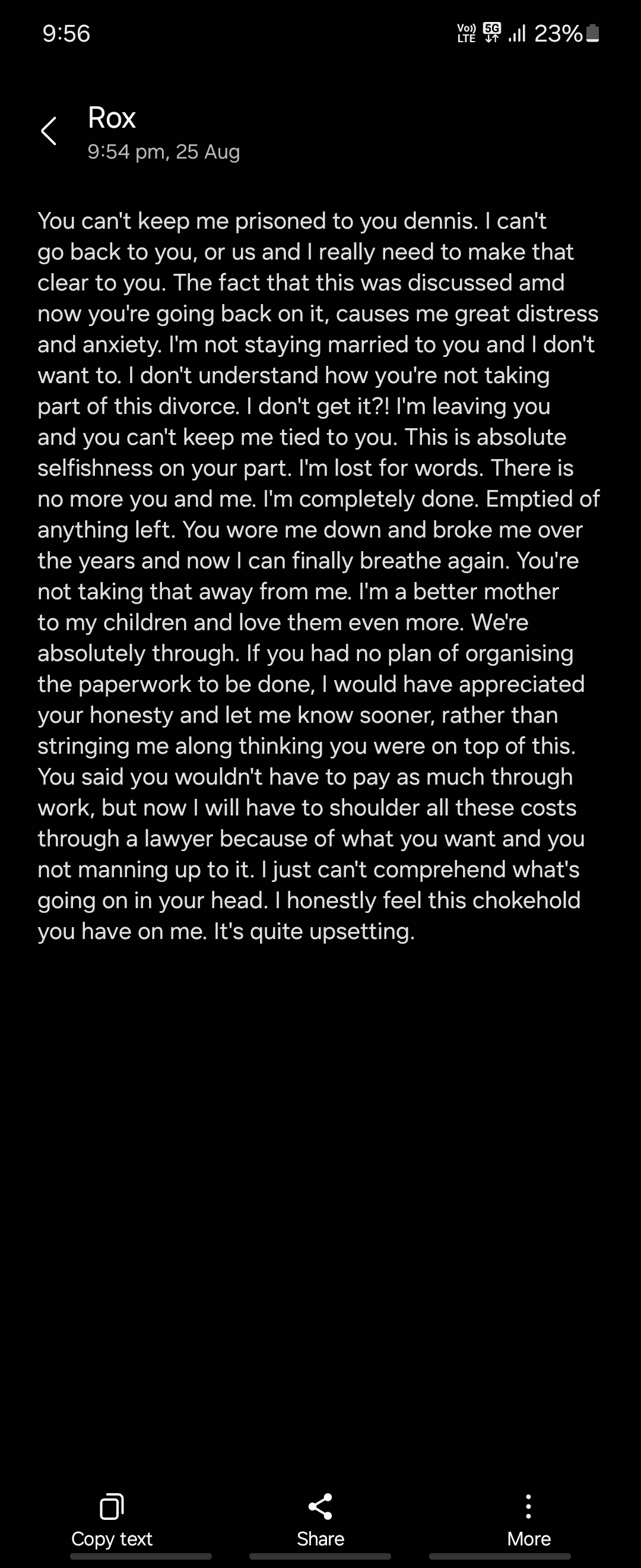641x1568 pixels.
Task: Go back from the Rox message view
Action: coord(49,131)
